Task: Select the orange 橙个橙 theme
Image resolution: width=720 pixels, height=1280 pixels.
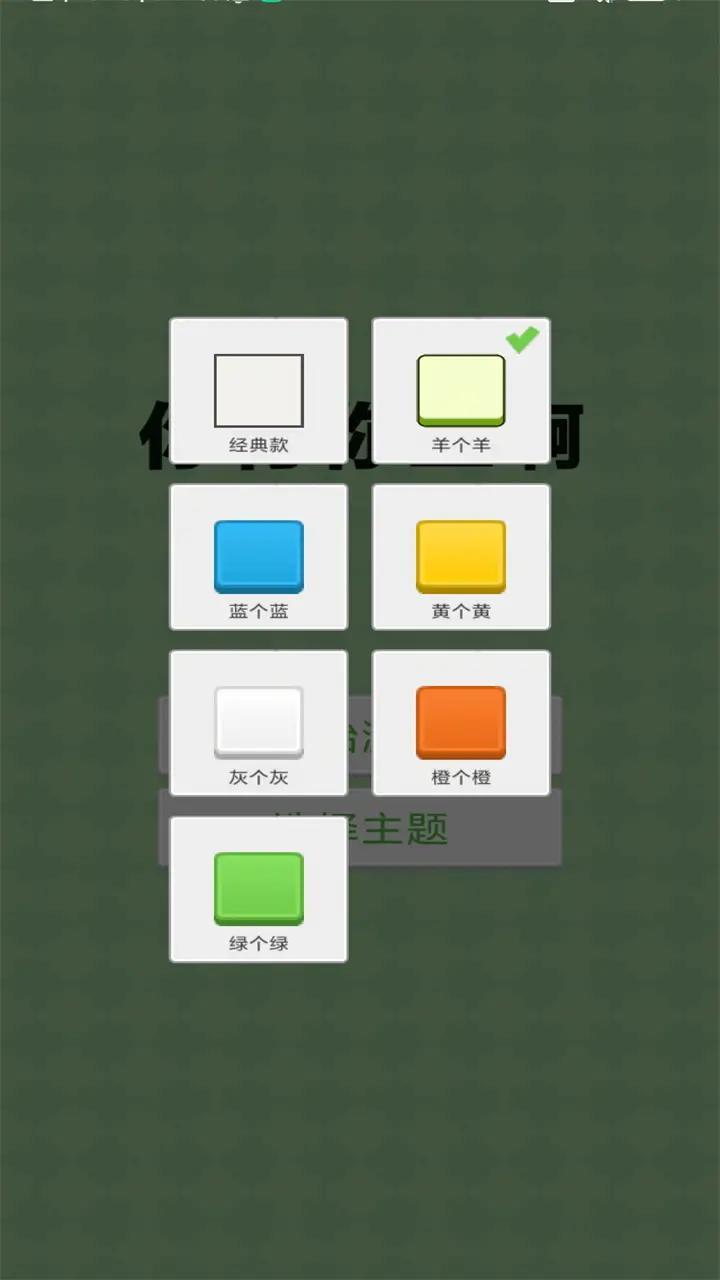Action: pyautogui.click(x=461, y=723)
